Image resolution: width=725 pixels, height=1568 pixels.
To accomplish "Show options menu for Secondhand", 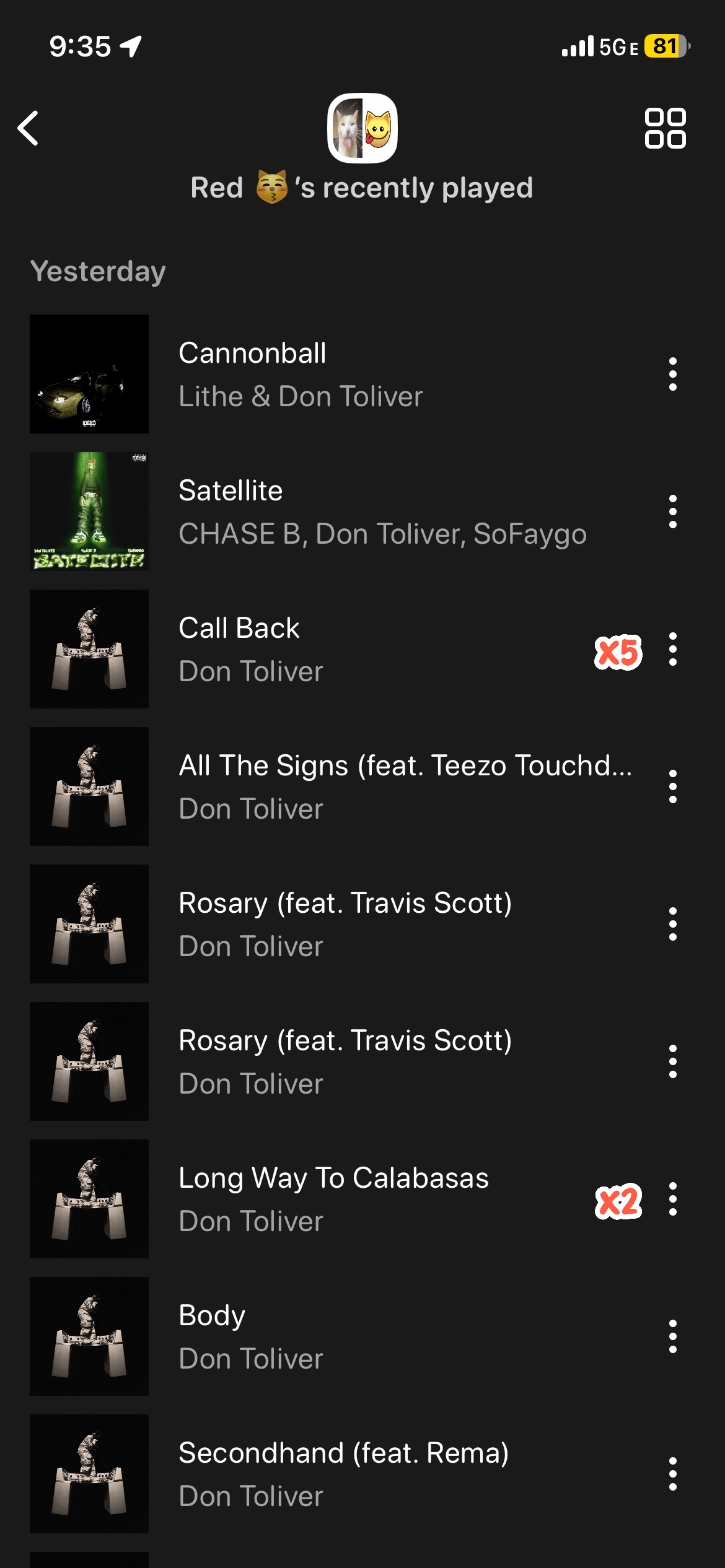I will [x=672, y=1474].
